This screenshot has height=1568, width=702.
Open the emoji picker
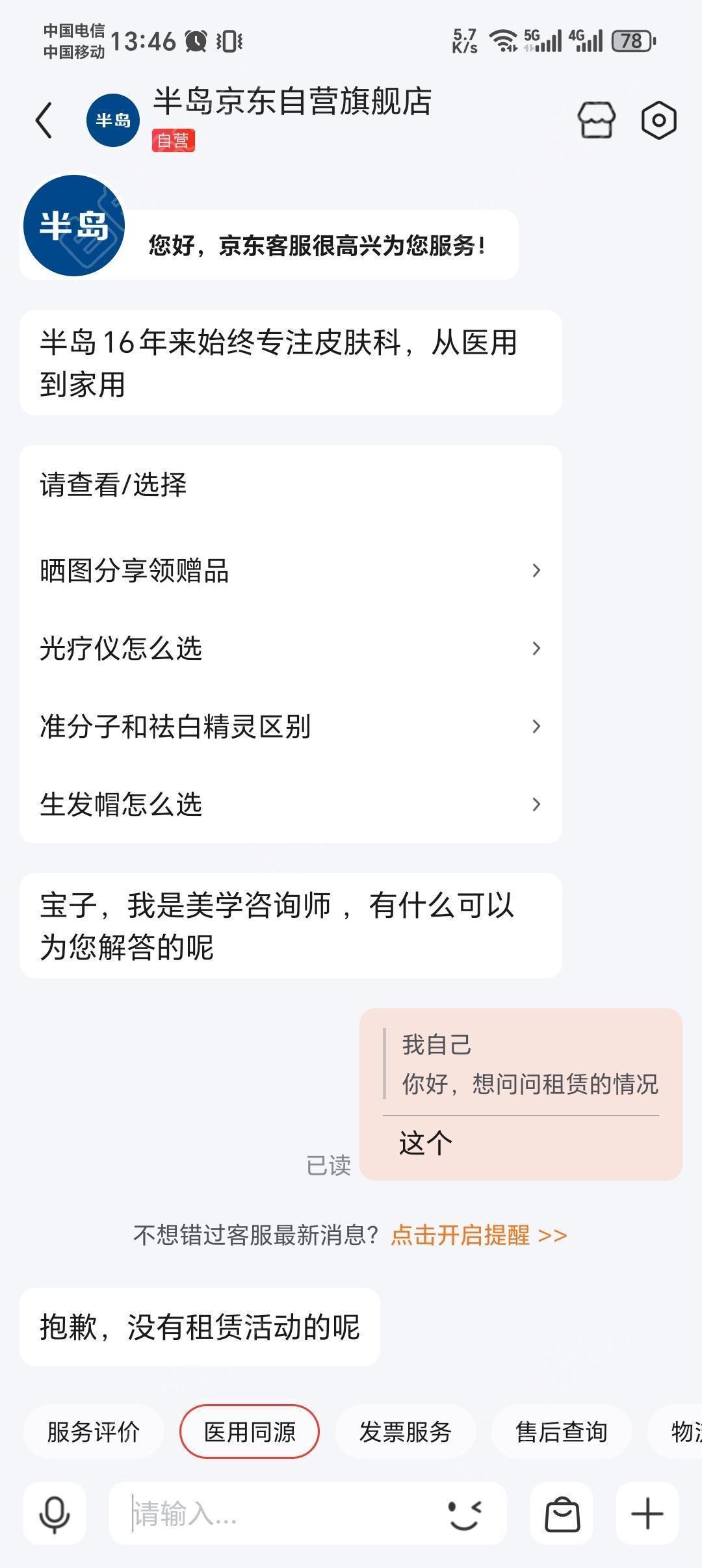point(466,1514)
